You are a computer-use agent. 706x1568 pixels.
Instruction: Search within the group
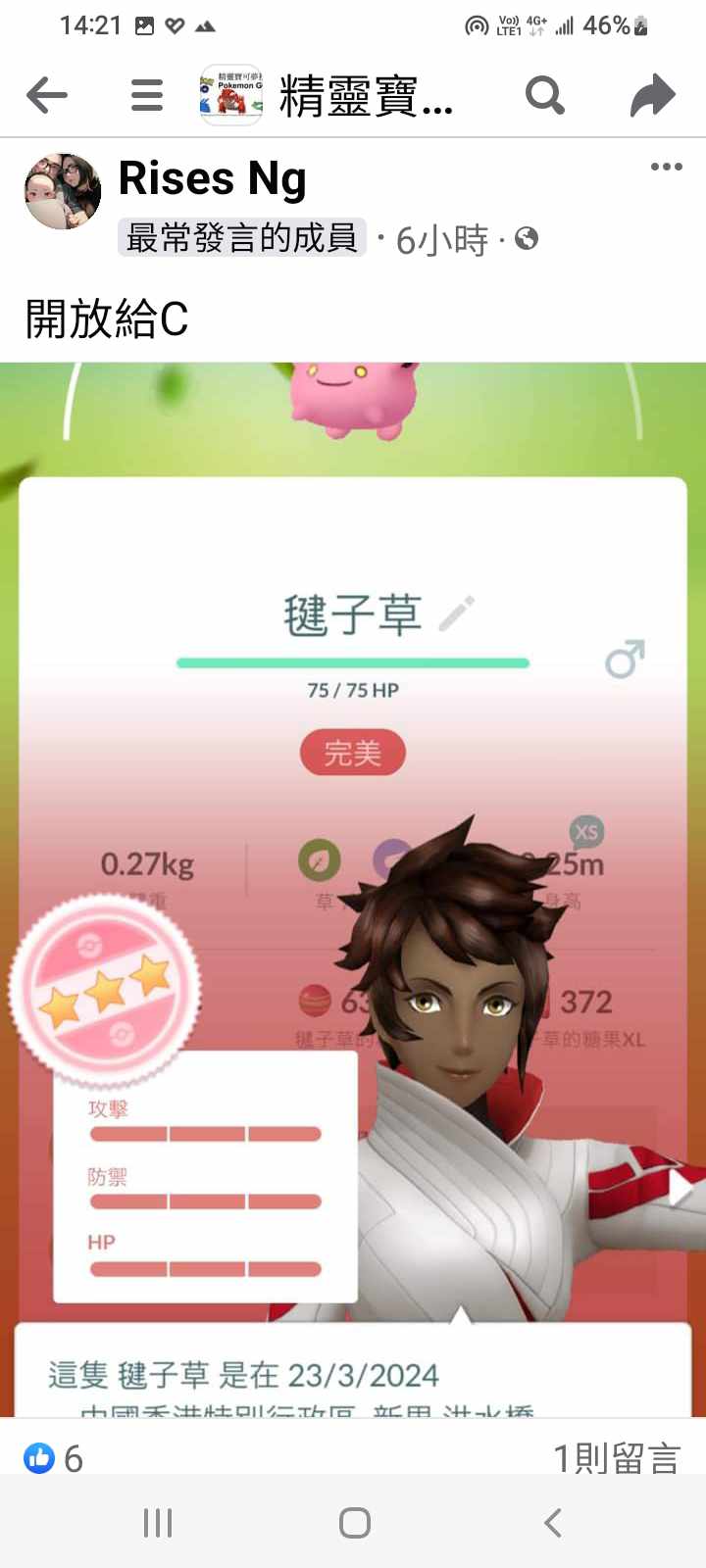pos(544,95)
